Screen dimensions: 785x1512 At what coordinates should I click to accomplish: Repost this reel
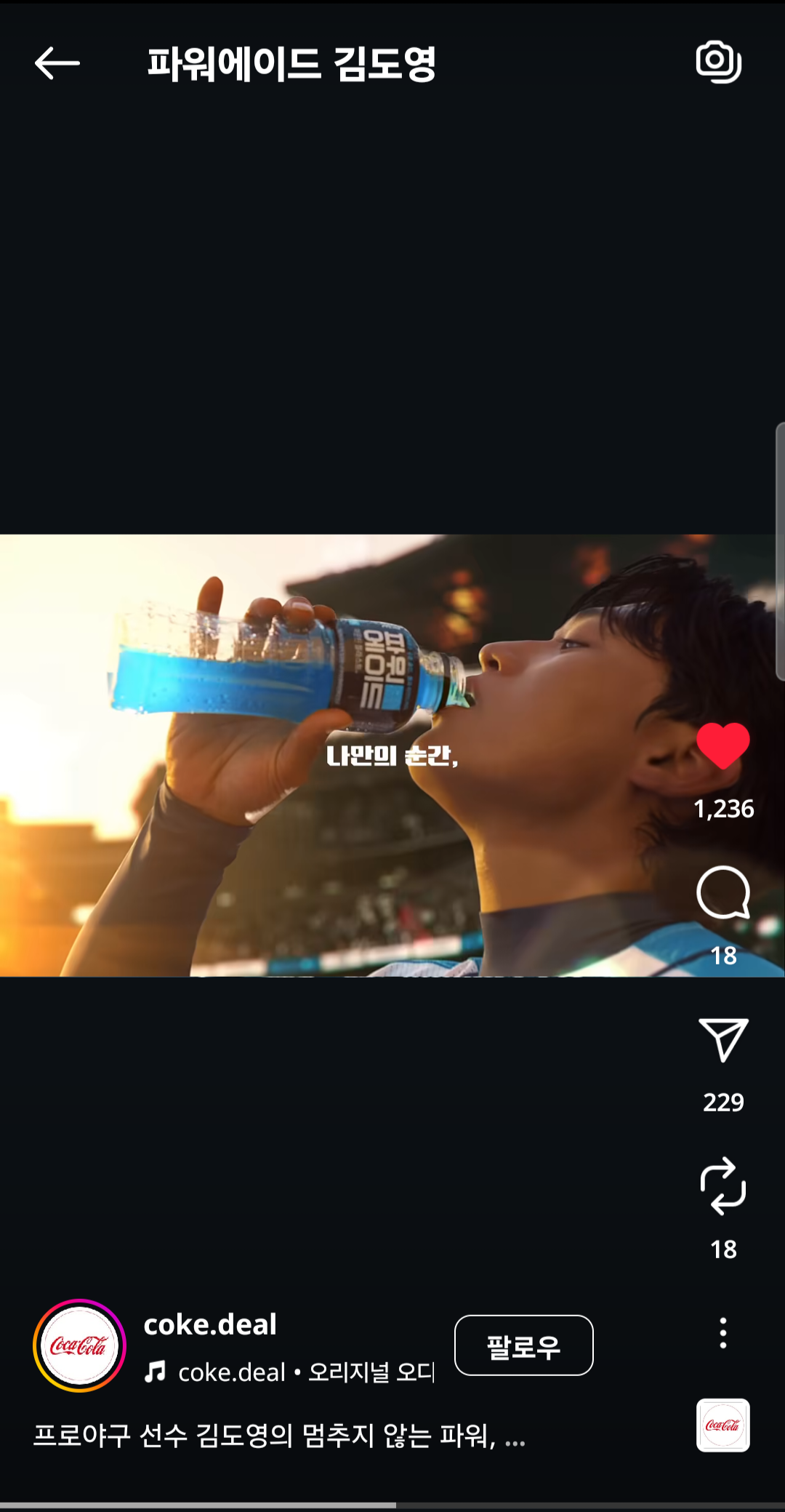(x=722, y=1186)
